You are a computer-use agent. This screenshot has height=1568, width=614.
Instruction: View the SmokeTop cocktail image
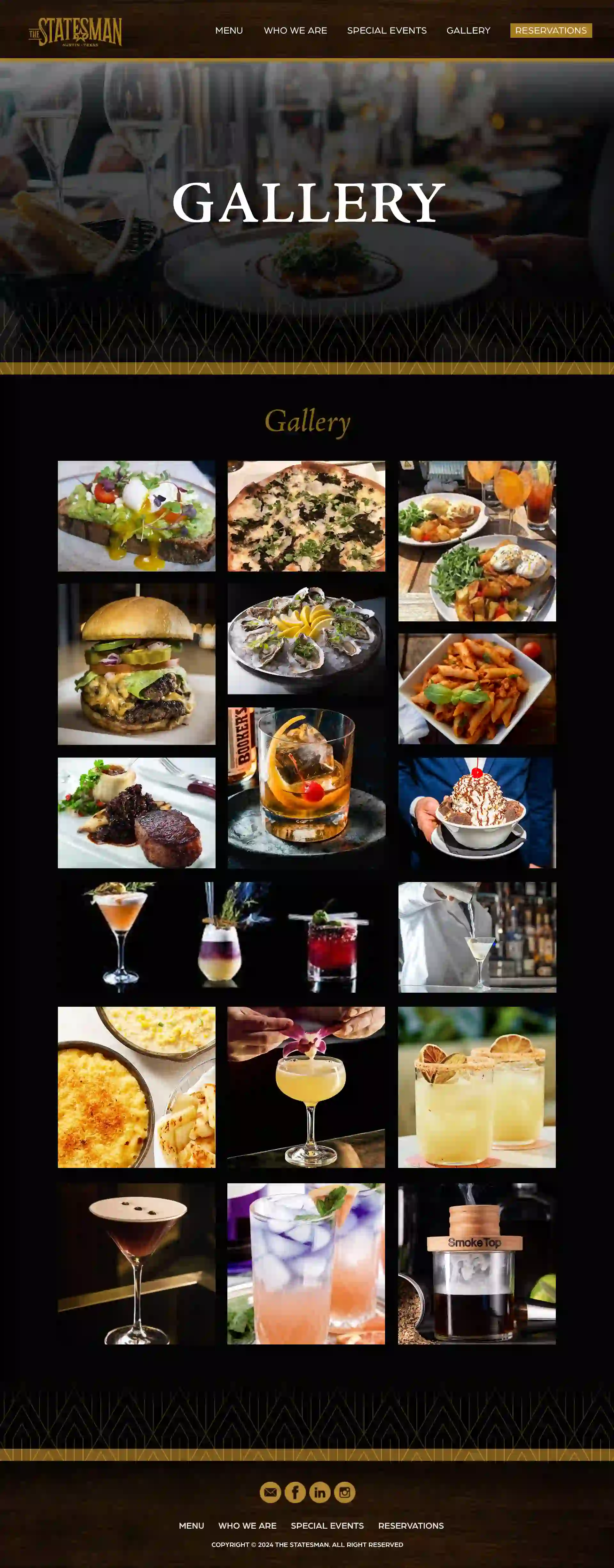[x=476, y=1263]
